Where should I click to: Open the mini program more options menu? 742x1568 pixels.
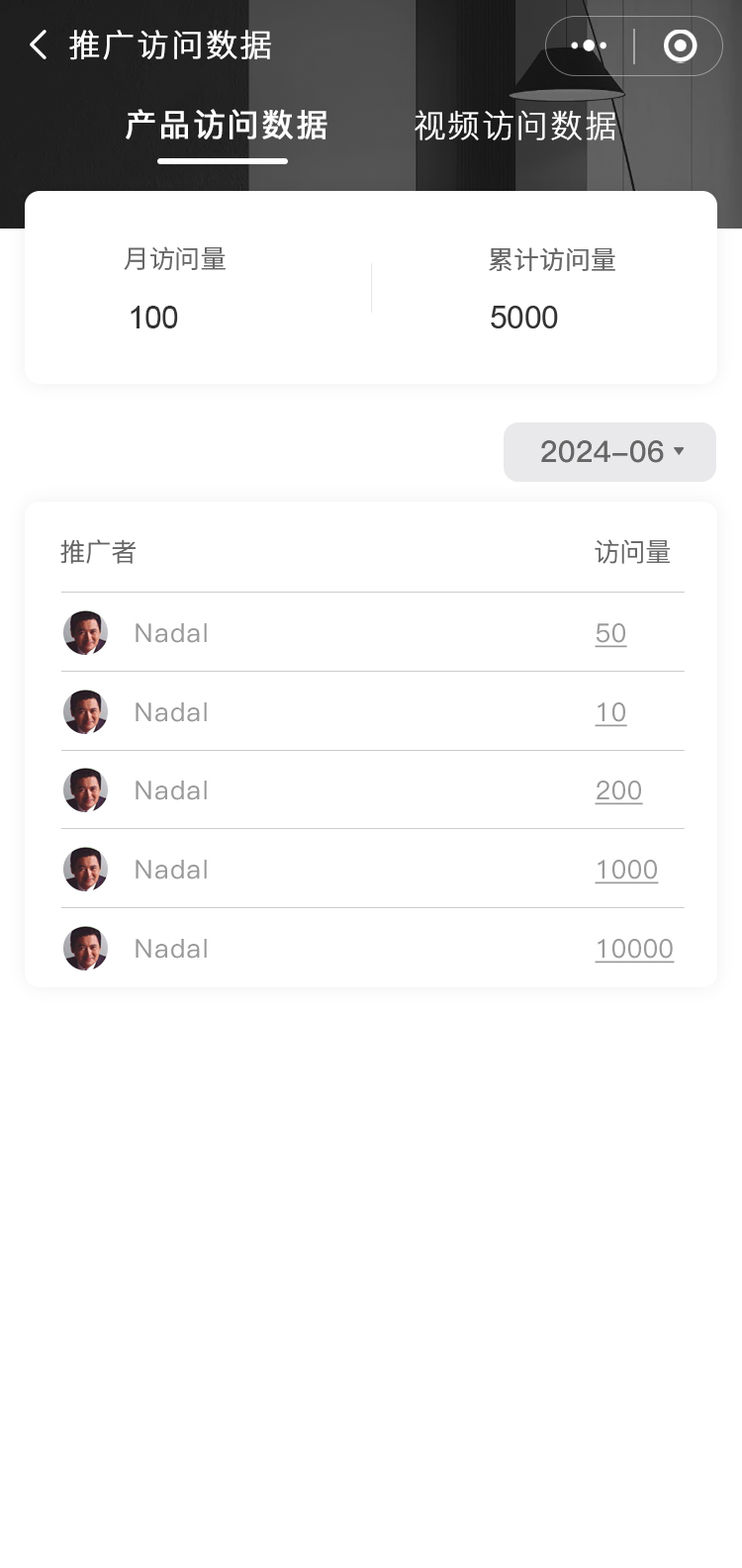click(x=589, y=46)
